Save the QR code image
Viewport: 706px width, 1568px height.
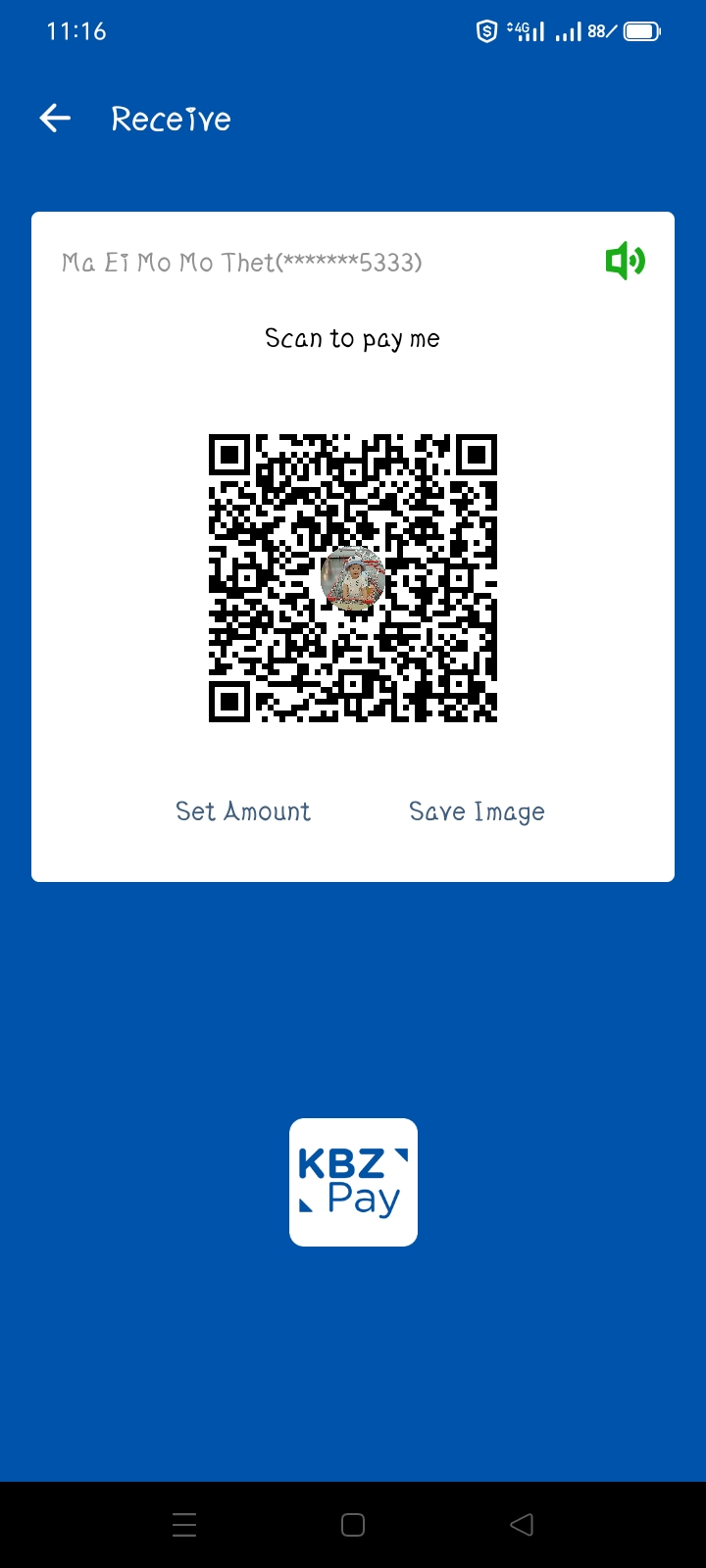(477, 811)
